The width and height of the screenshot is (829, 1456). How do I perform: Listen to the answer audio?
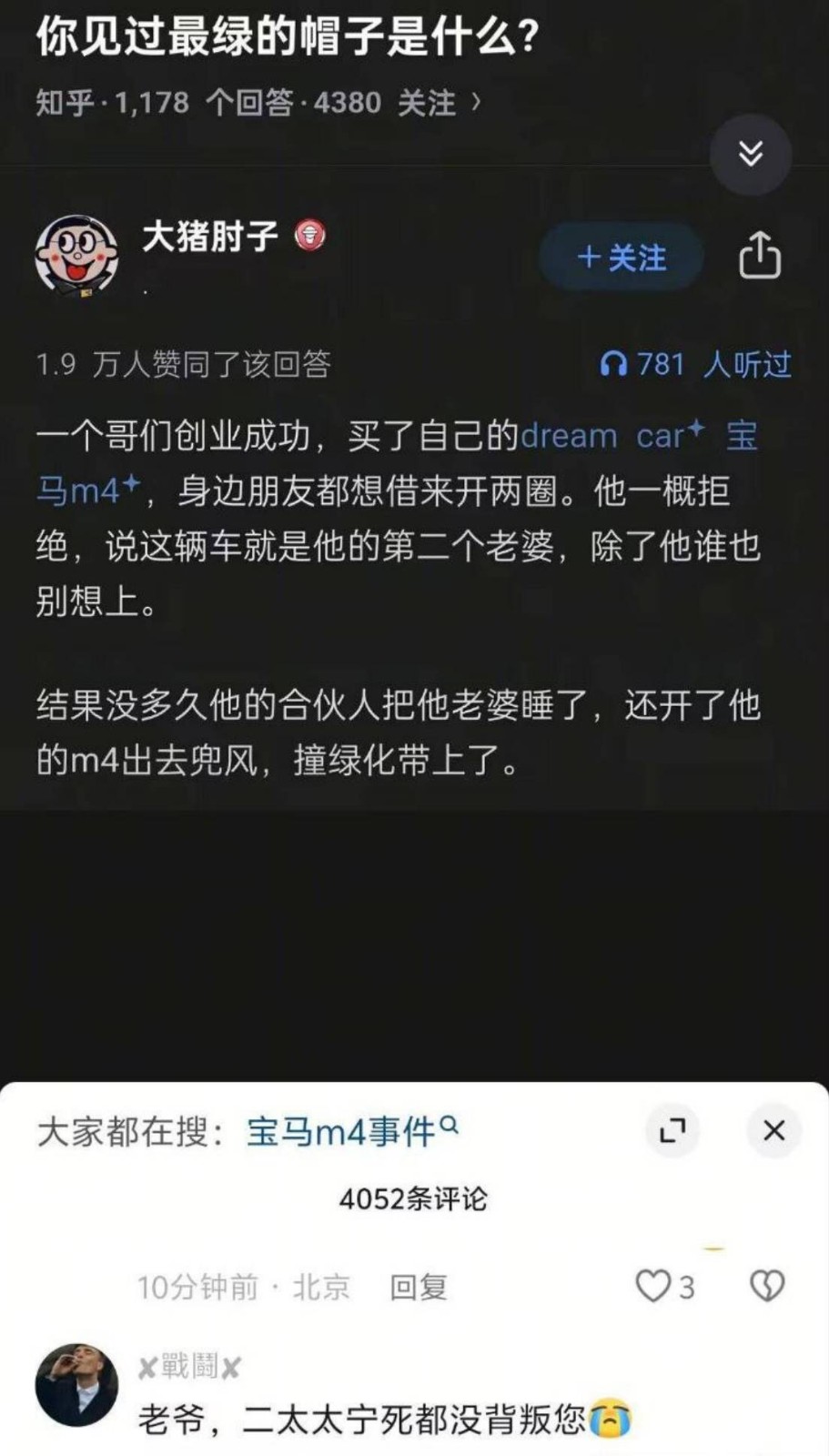[694, 365]
